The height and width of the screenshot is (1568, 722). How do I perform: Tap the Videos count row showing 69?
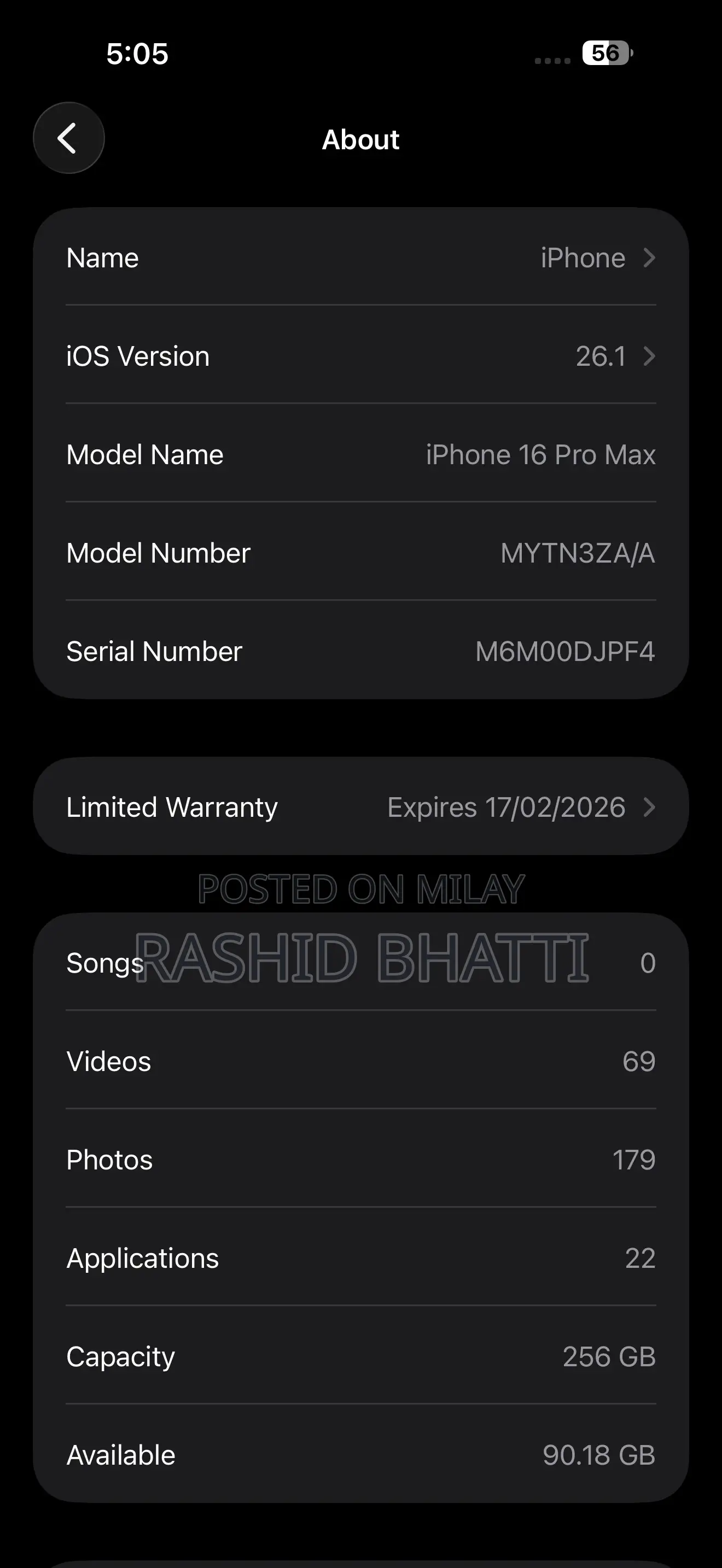361,1061
